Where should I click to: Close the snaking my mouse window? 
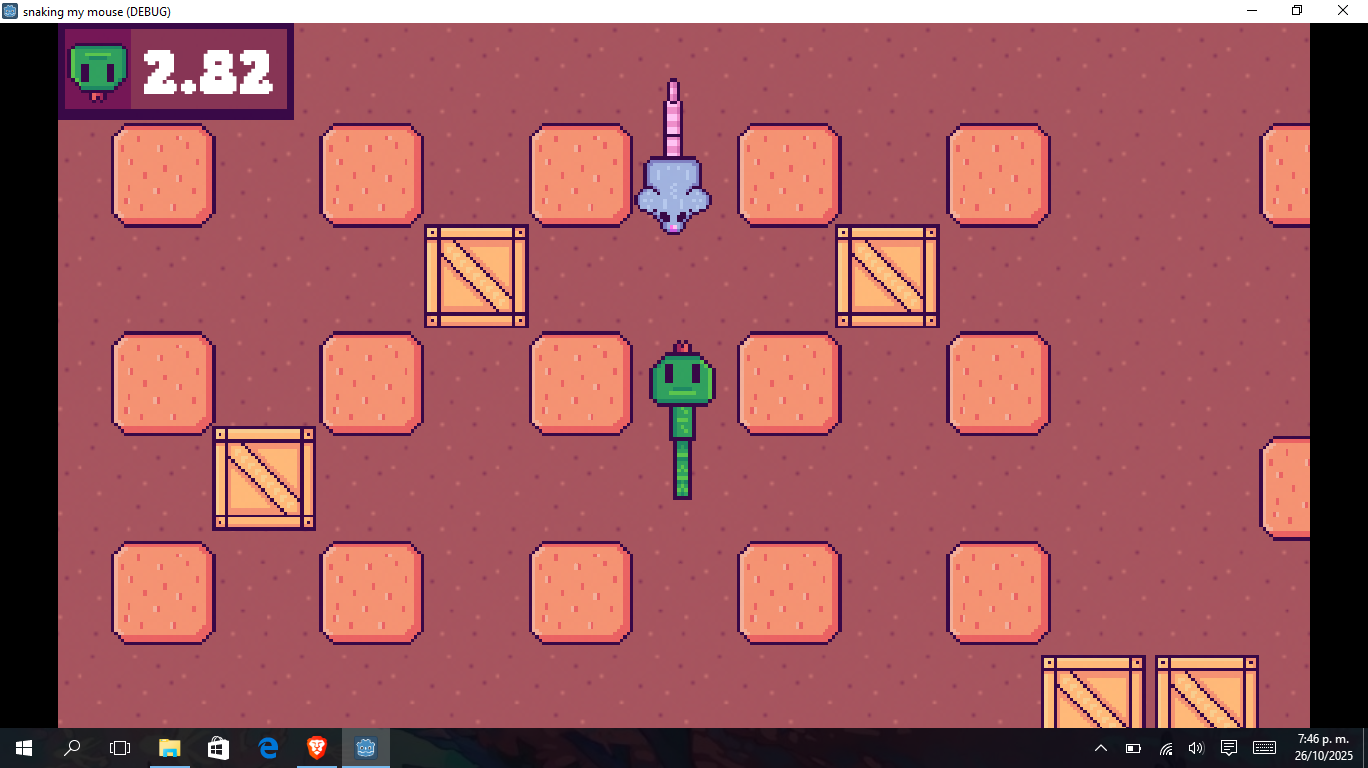coord(1343,11)
